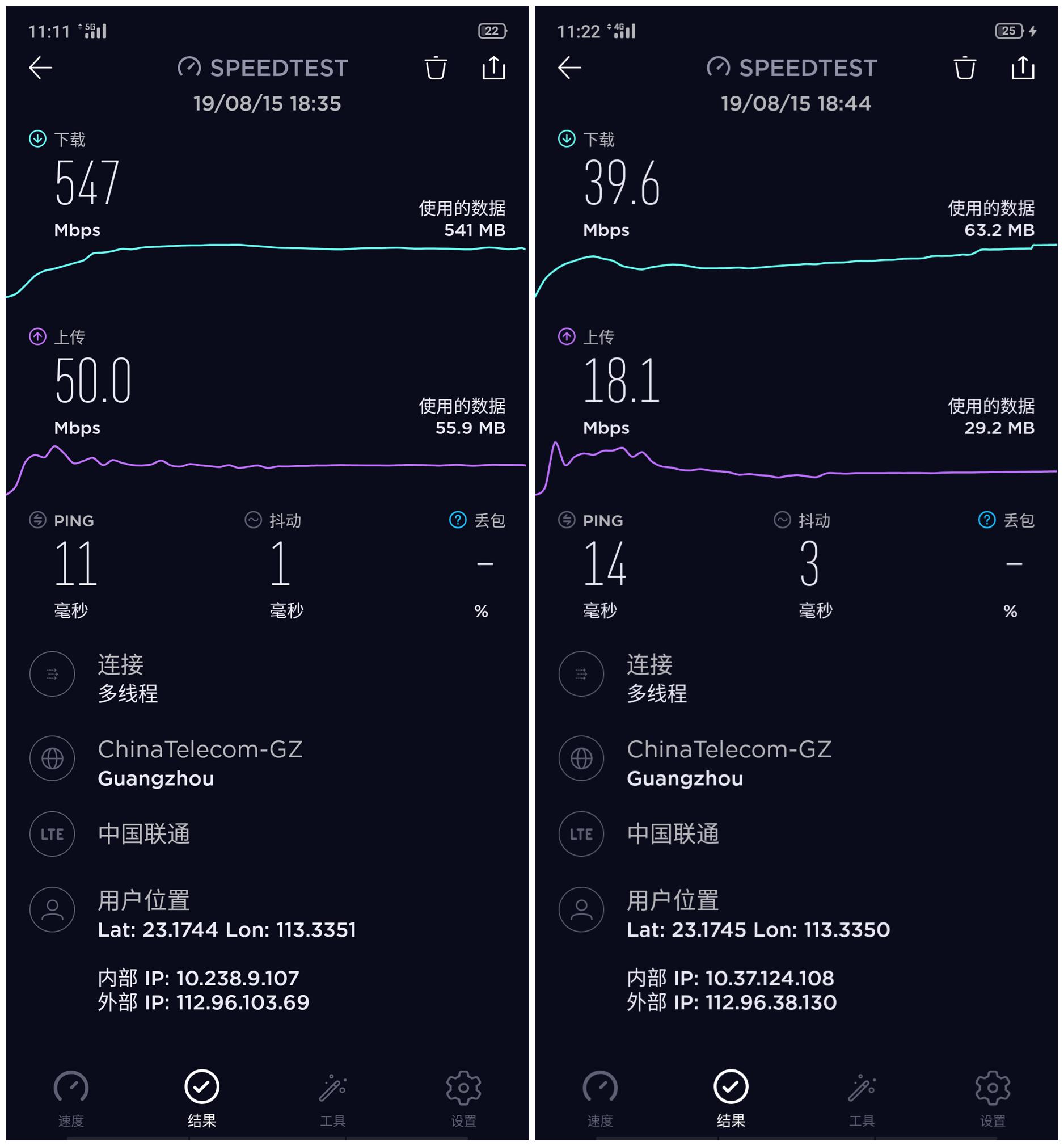This screenshot has height=1146, width=1064.
Task: Tap the battery indicator in the status bar
Action: point(492,30)
